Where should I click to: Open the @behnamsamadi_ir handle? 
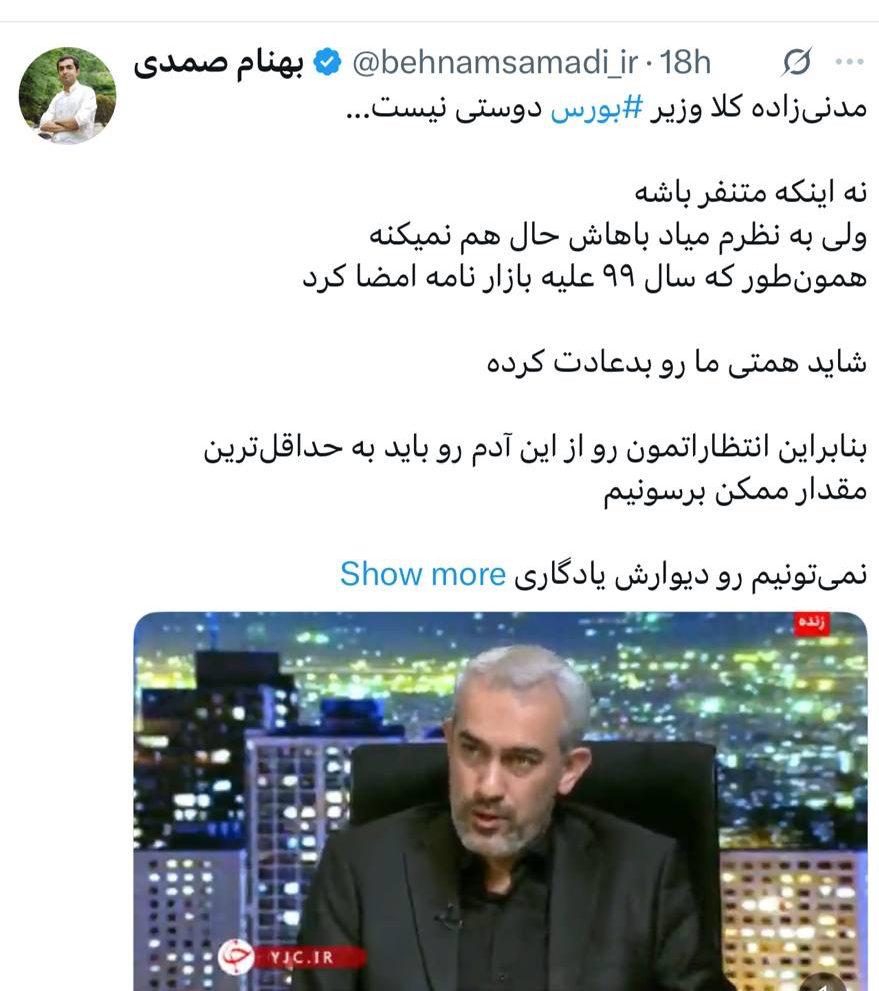click(x=495, y=64)
